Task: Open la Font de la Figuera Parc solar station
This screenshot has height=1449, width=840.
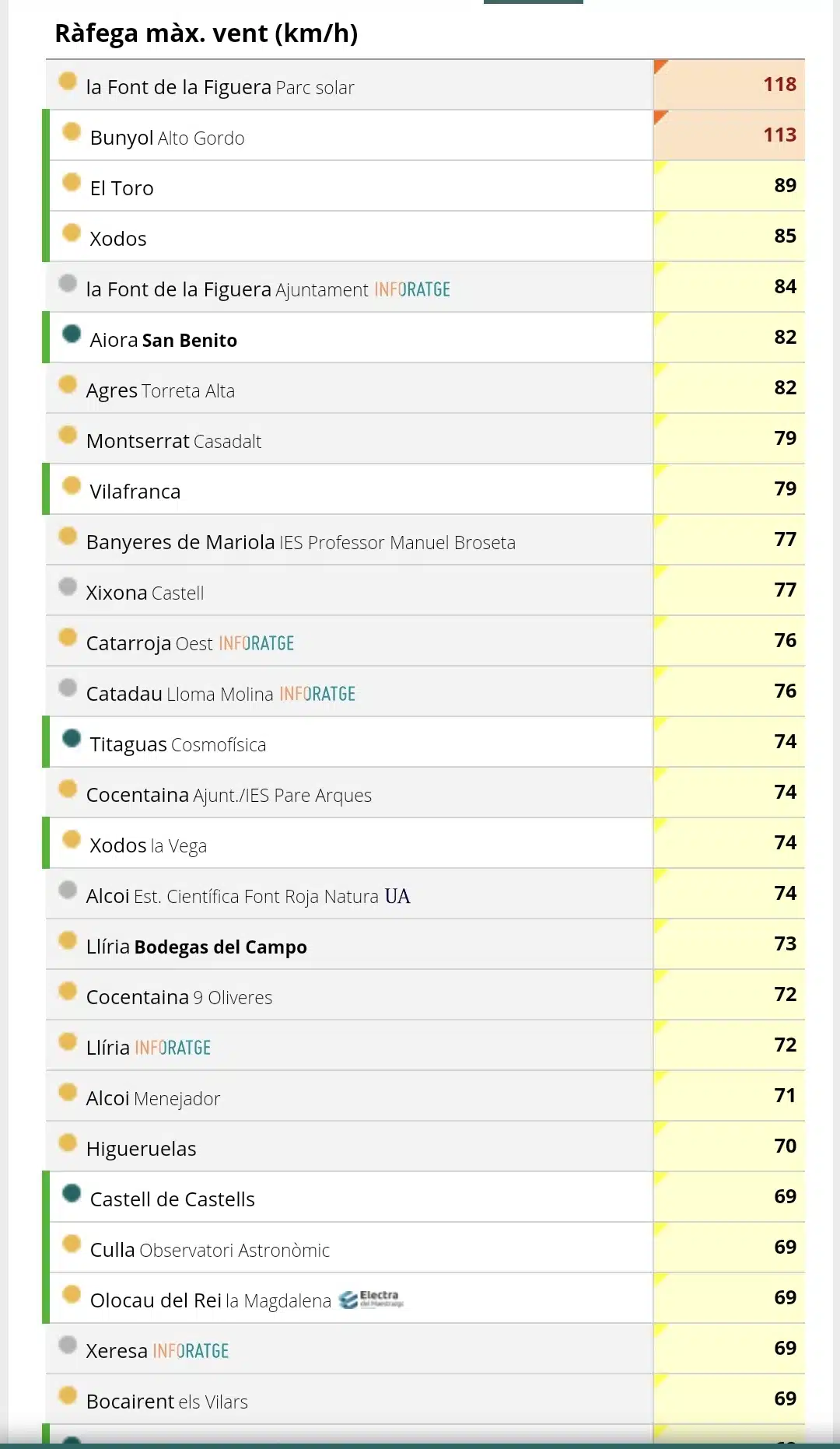Action: point(425,85)
